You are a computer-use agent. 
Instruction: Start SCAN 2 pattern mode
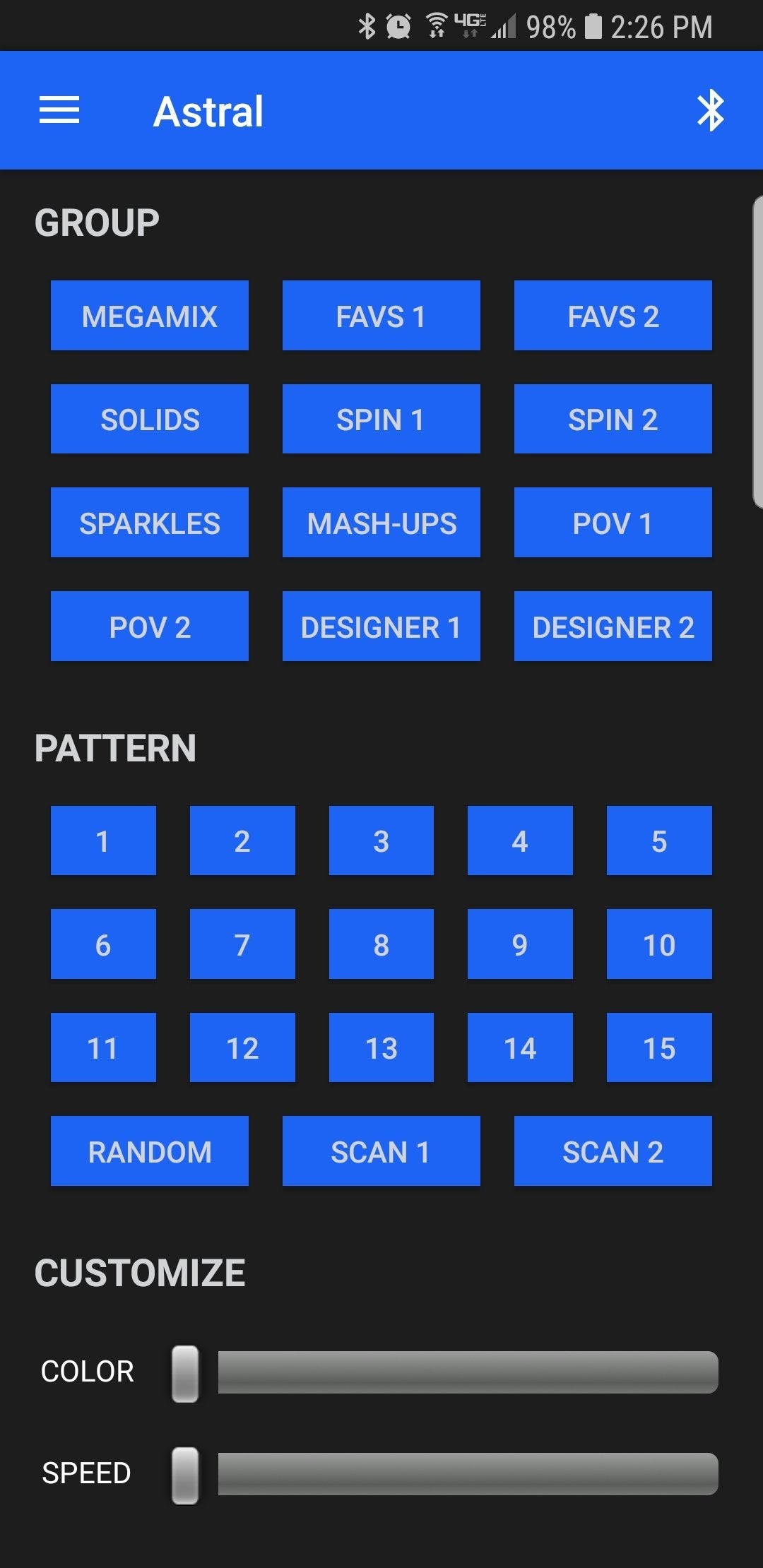coord(613,1151)
